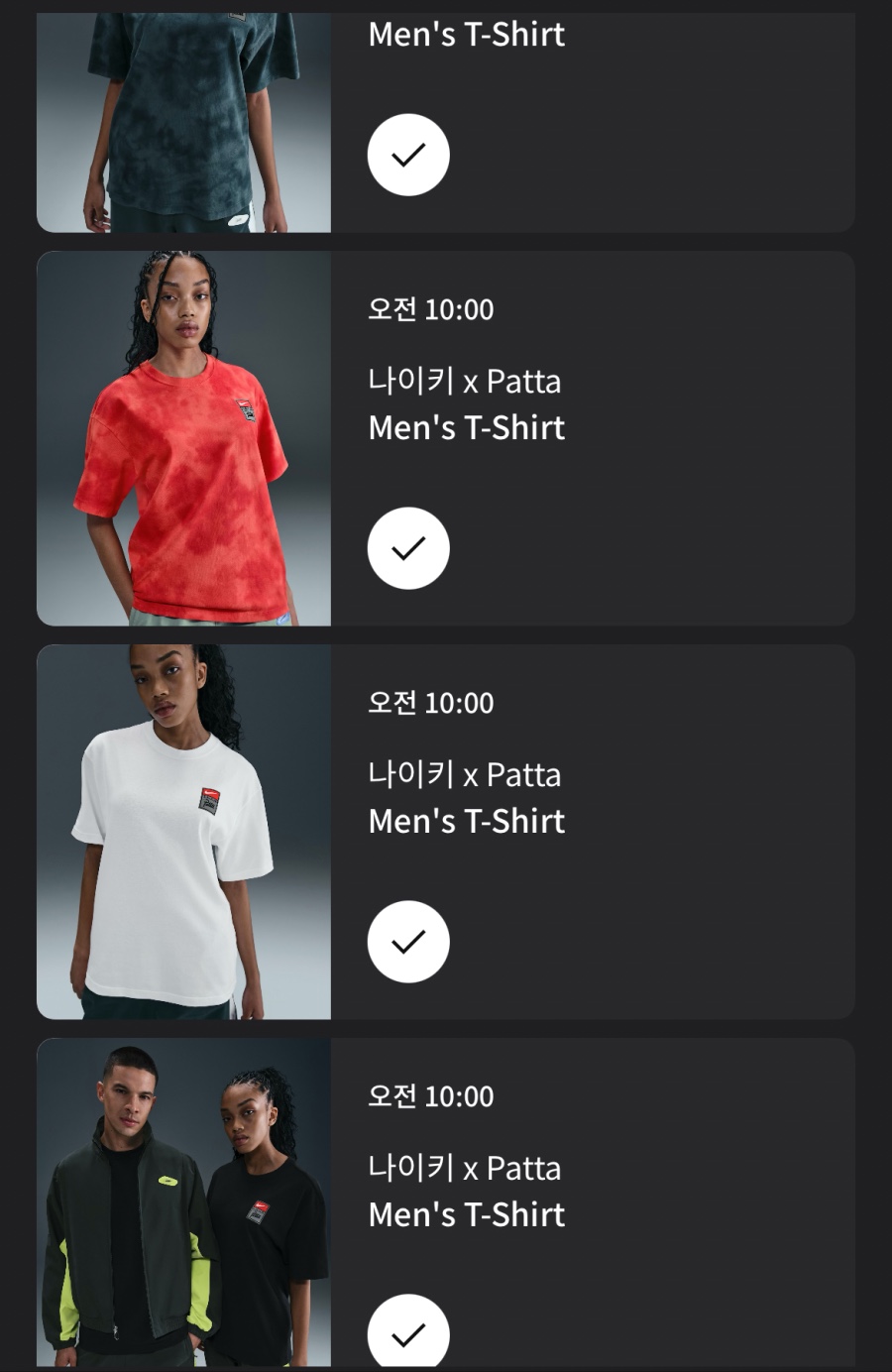
Task: Toggle checkmark on the black T-shirt card
Action: pos(408,1331)
